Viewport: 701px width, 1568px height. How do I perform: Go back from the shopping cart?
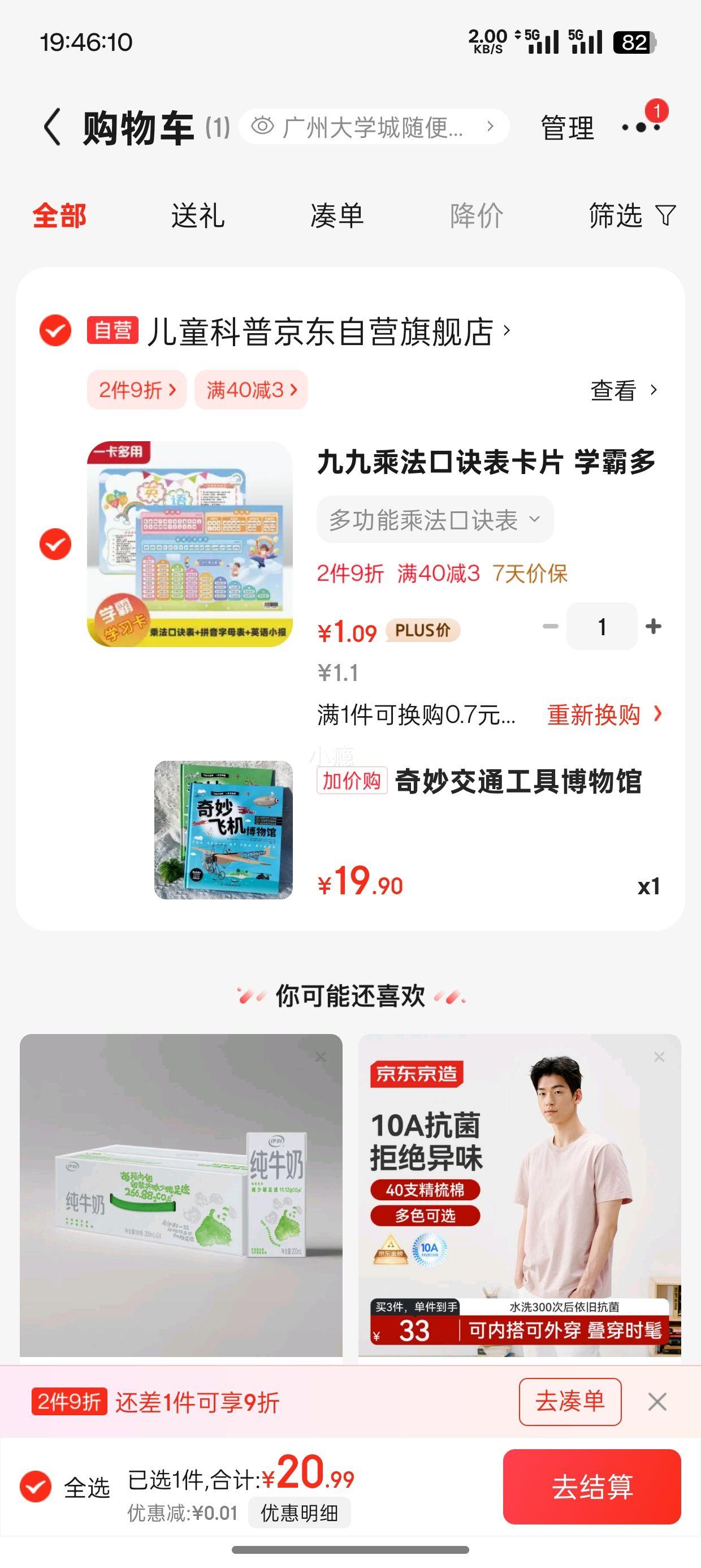[53, 127]
